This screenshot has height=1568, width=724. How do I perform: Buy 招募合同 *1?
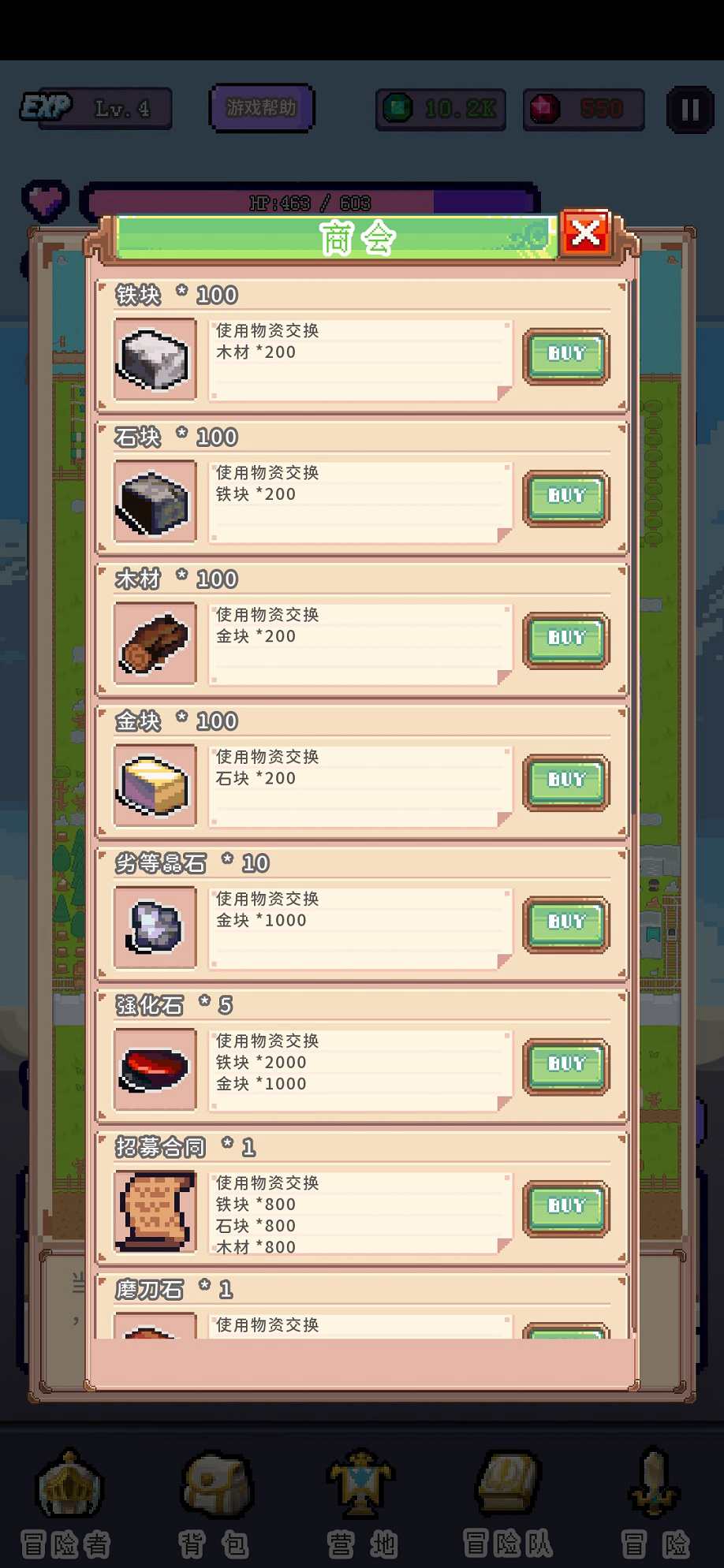pyautogui.click(x=566, y=1208)
